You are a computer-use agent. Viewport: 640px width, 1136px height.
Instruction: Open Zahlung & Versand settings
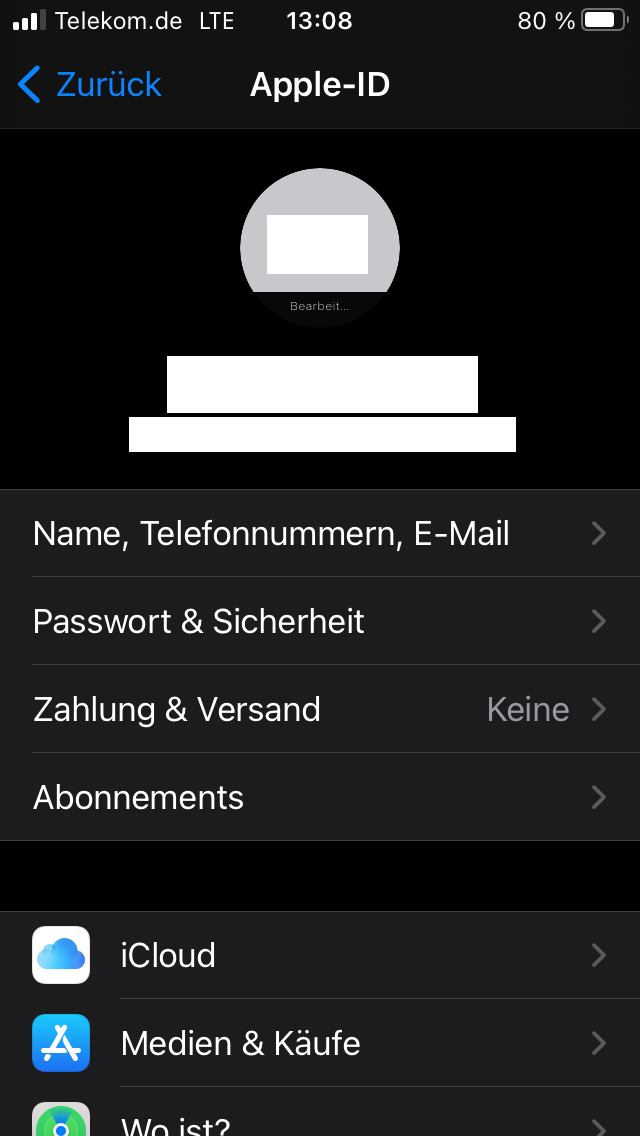(320, 709)
